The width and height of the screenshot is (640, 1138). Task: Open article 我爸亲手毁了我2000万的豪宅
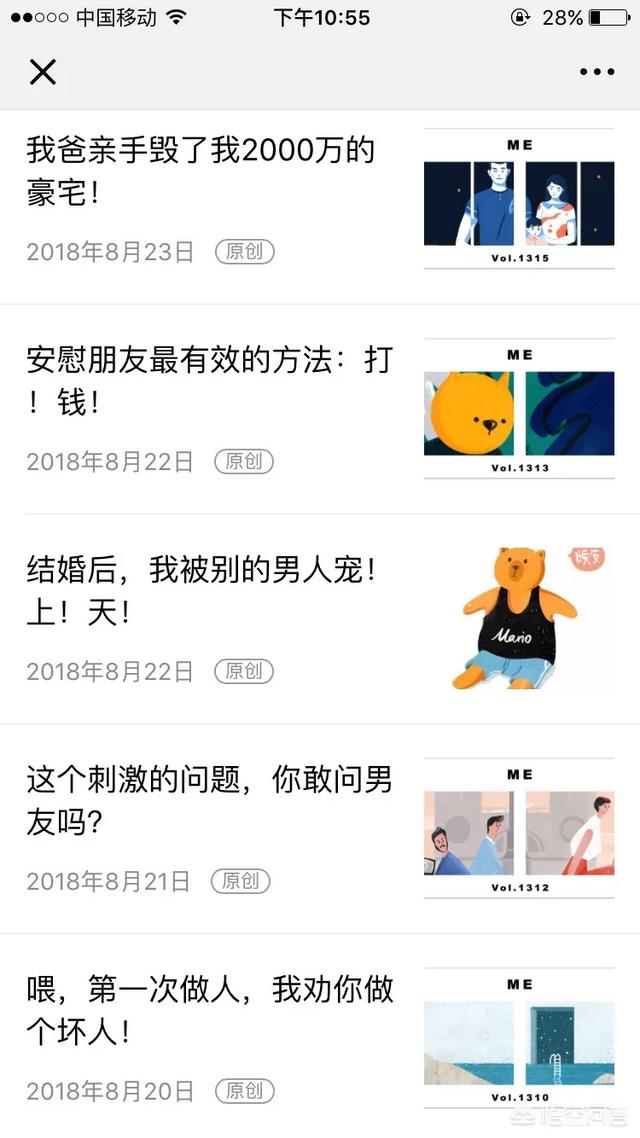pyautogui.click(x=200, y=170)
